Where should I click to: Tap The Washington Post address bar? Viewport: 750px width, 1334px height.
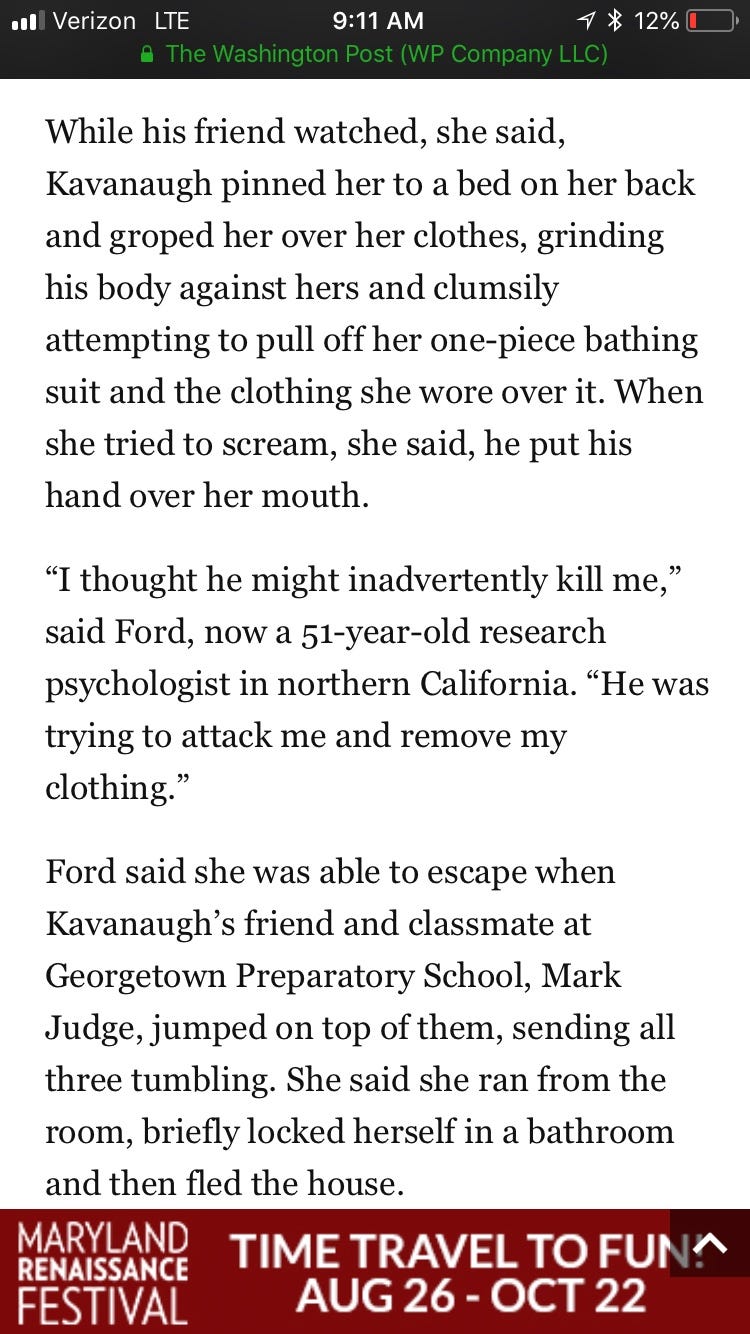coord(375,54)
